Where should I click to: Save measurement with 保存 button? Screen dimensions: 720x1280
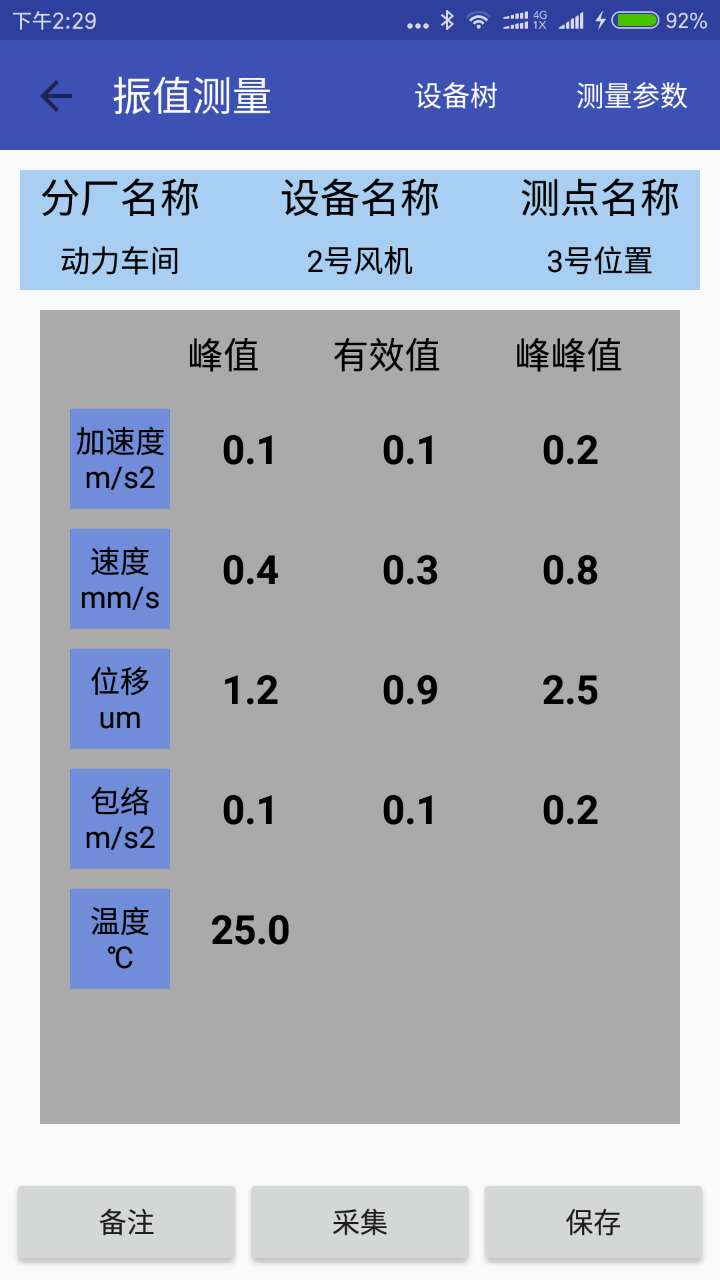pyautogui.click(x=593, y=1222)
